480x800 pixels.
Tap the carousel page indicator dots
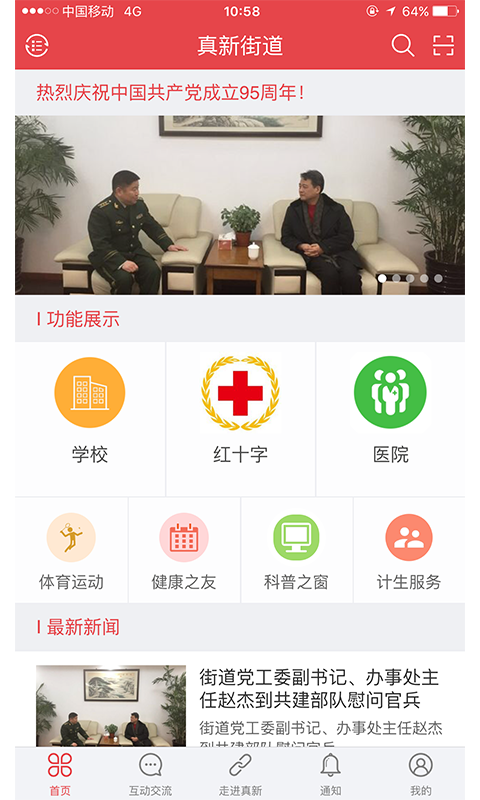[410, 278]
